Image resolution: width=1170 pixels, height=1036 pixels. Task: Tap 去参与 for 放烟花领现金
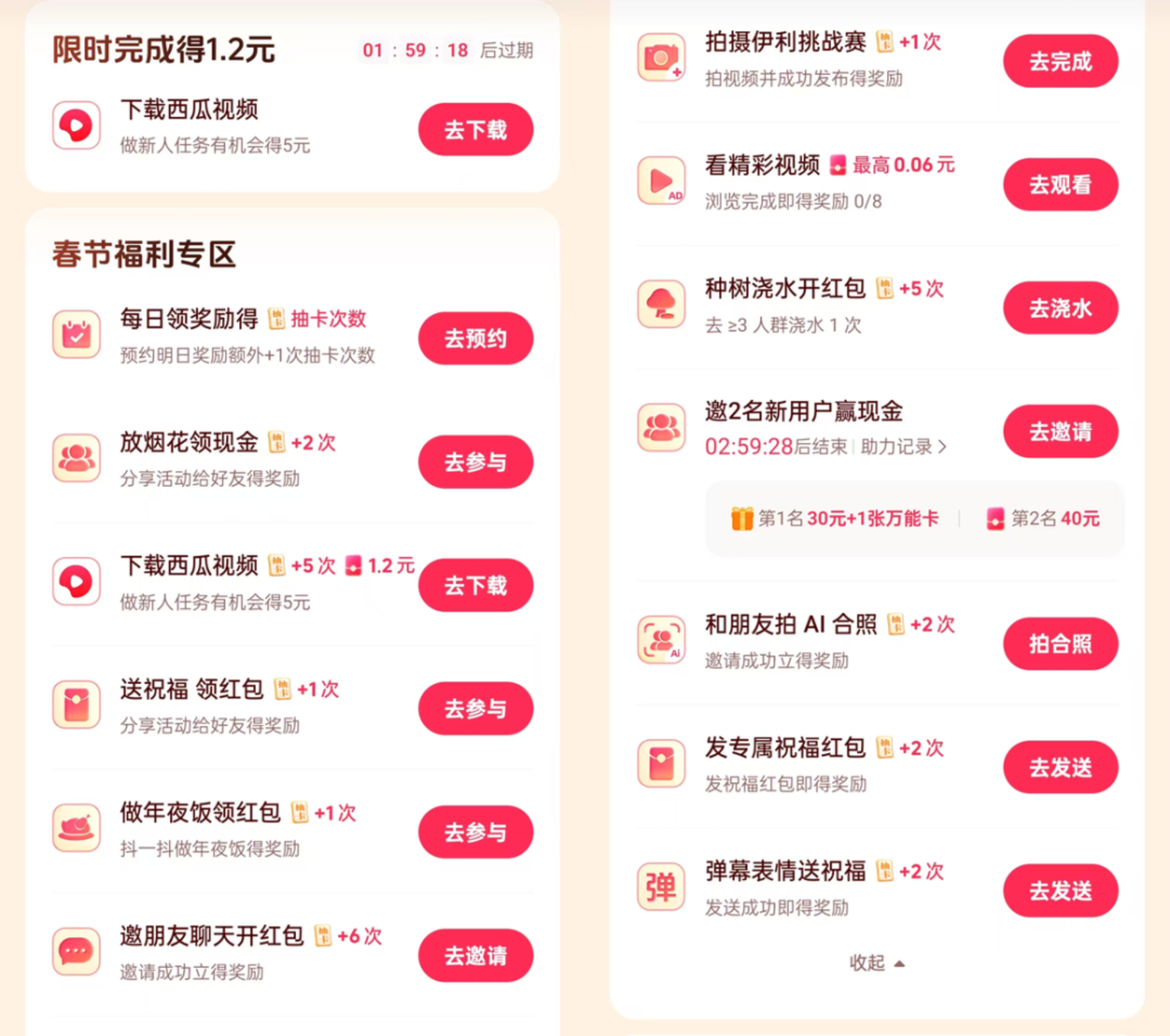tap(476, 462)
